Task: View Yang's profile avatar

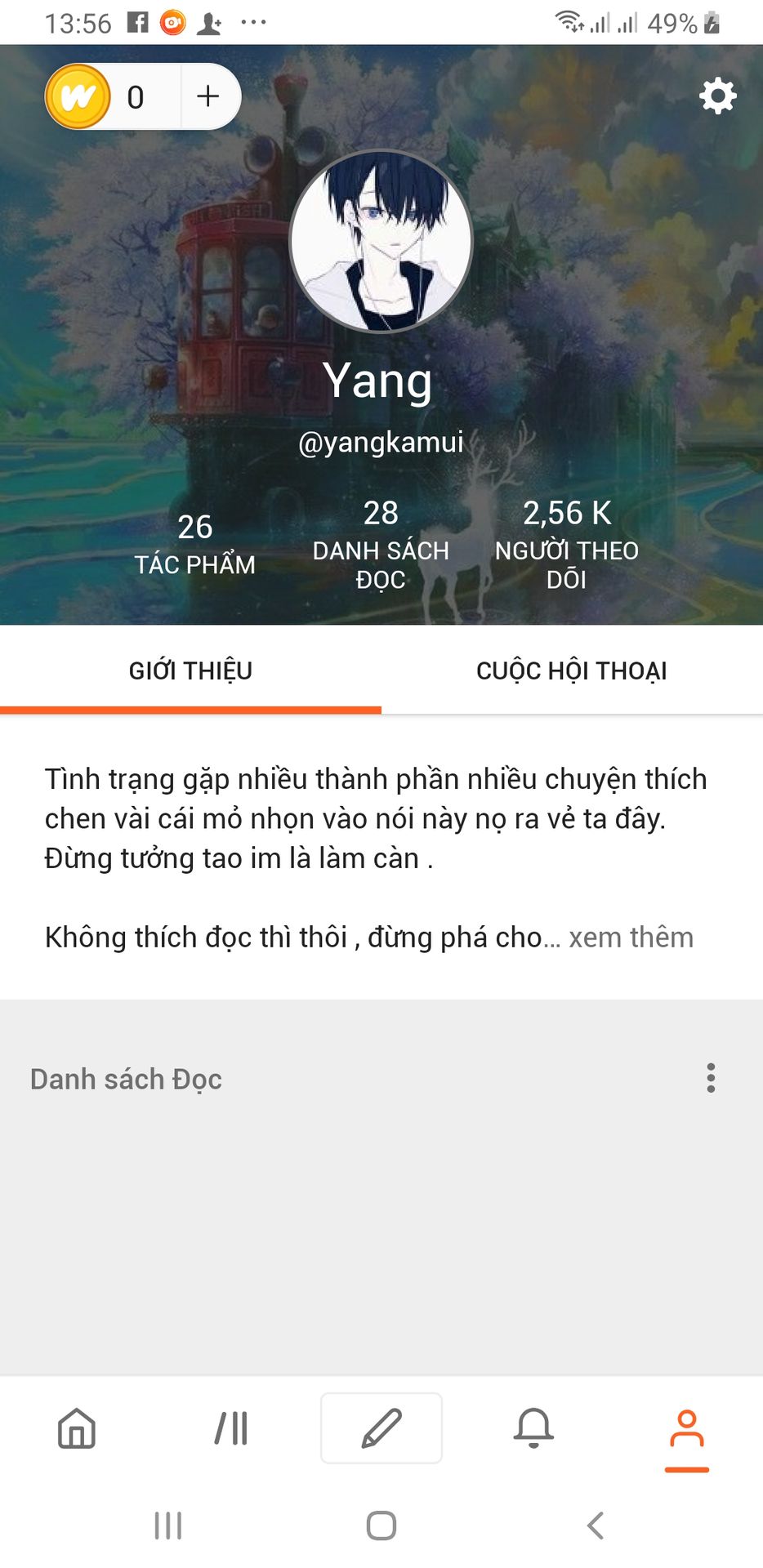Action: 381,240
